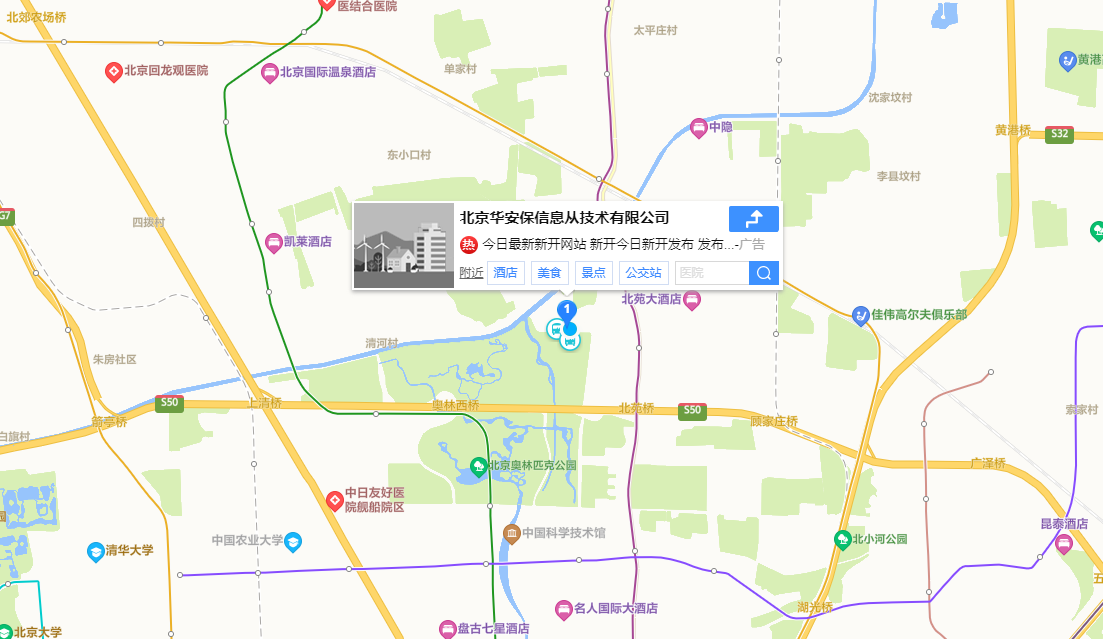The height and width of the screenshot is (639, 1103).
Task: Tap the 北京奥林匹克公园 map label
Action: 479,466
